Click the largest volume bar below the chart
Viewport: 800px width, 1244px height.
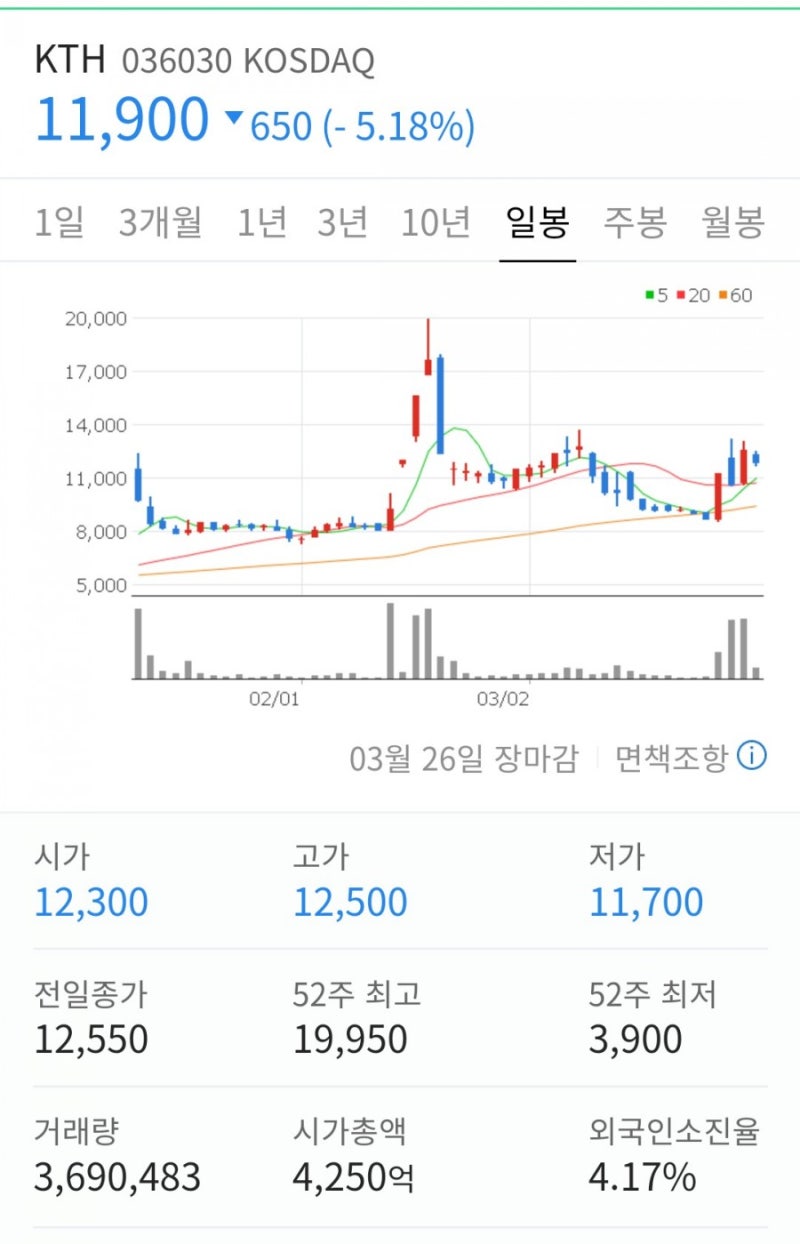pos(390,640)
